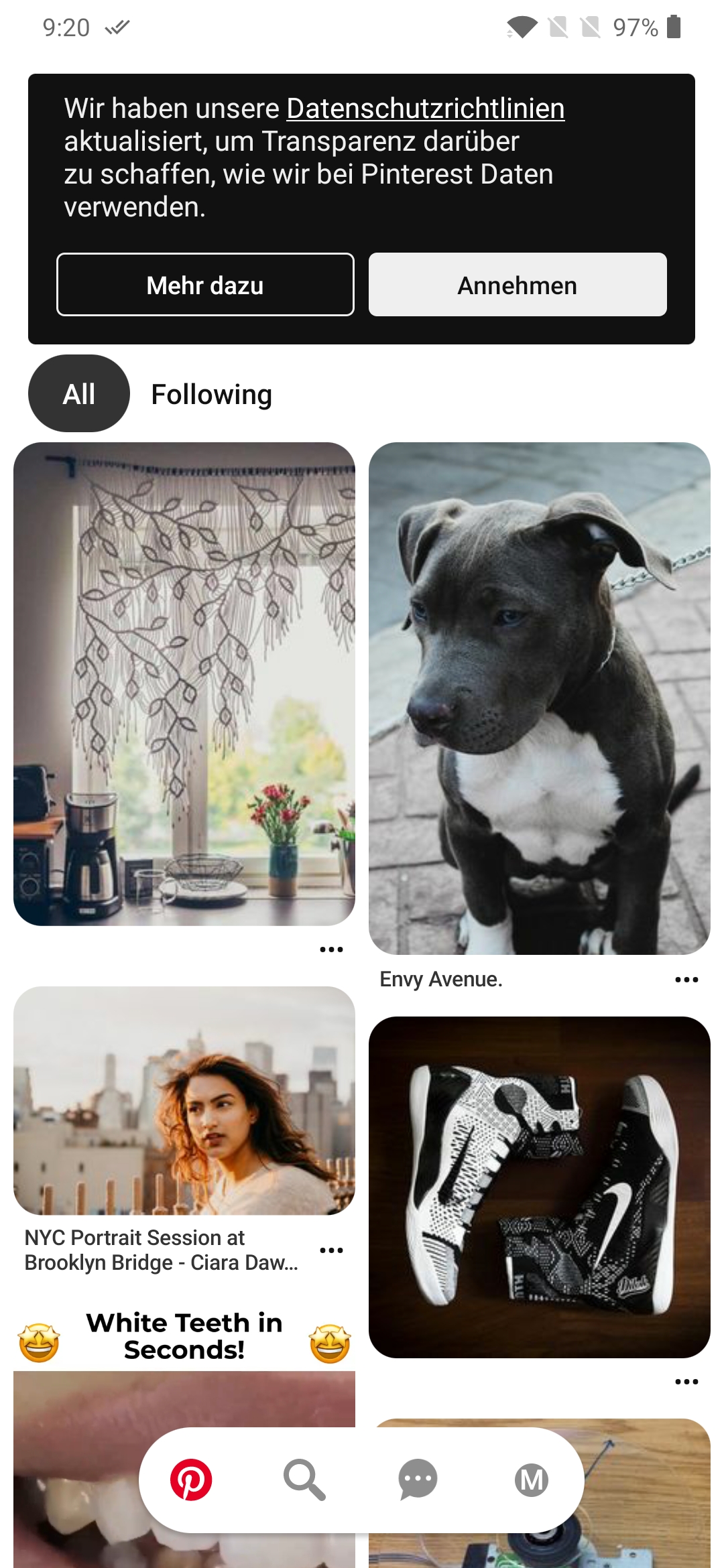Open the profile tab marked M

(532, 1480)
